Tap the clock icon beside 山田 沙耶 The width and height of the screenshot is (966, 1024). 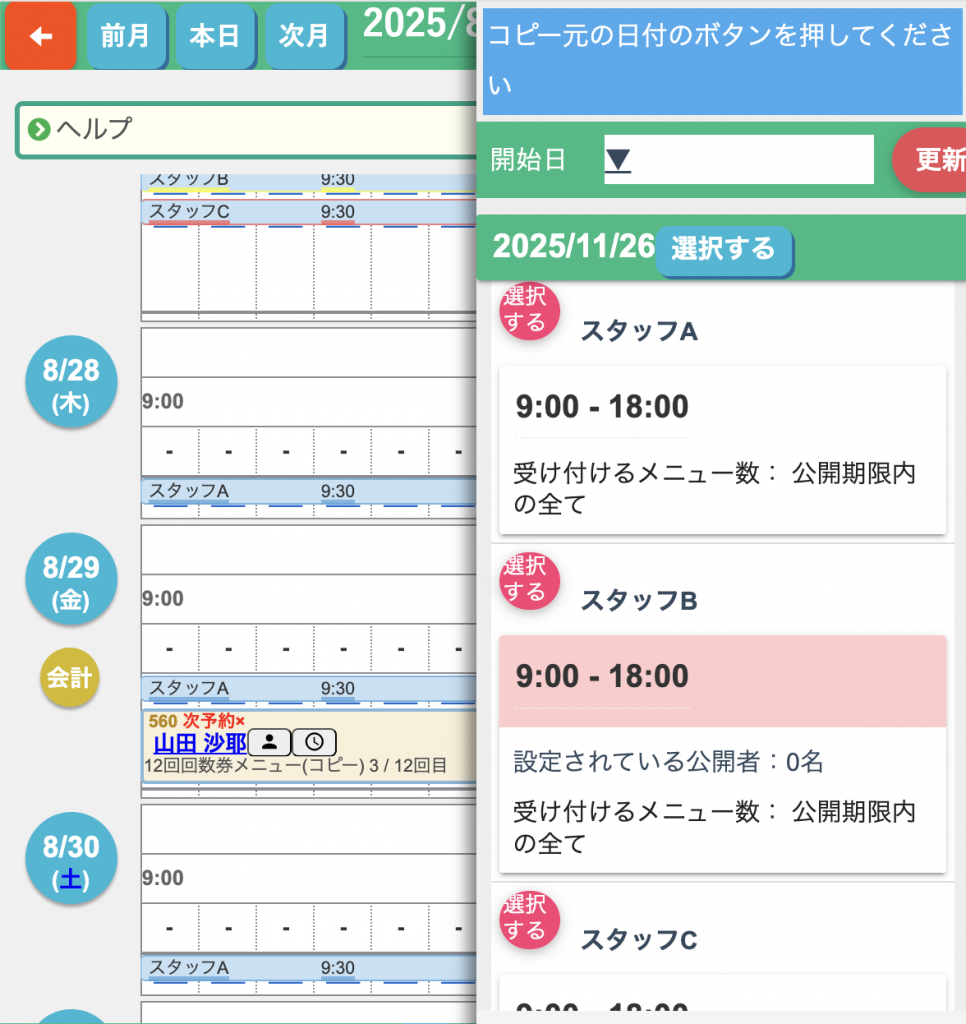pyautogui.click(x=314, y=742)
